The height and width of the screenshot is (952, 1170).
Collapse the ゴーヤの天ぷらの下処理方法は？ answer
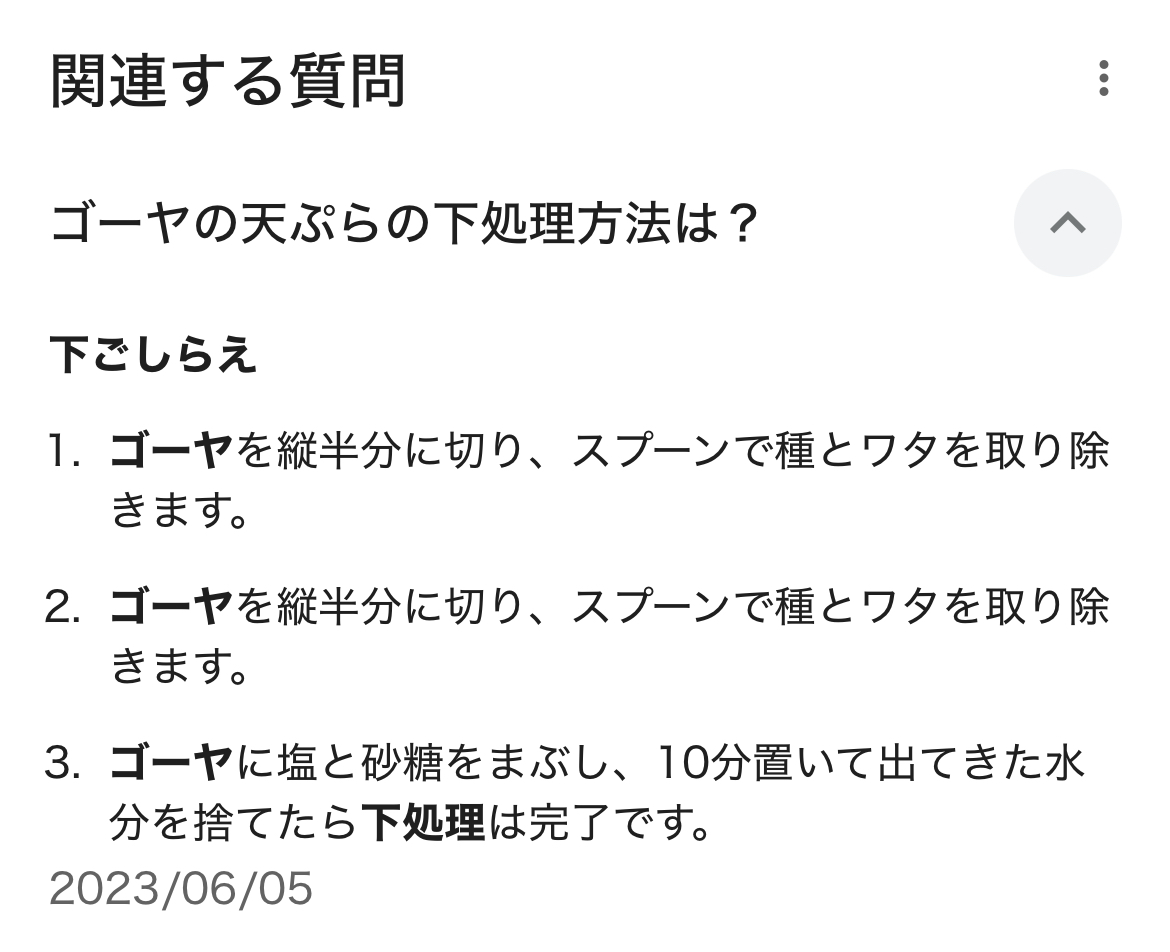coord(1067,223)
